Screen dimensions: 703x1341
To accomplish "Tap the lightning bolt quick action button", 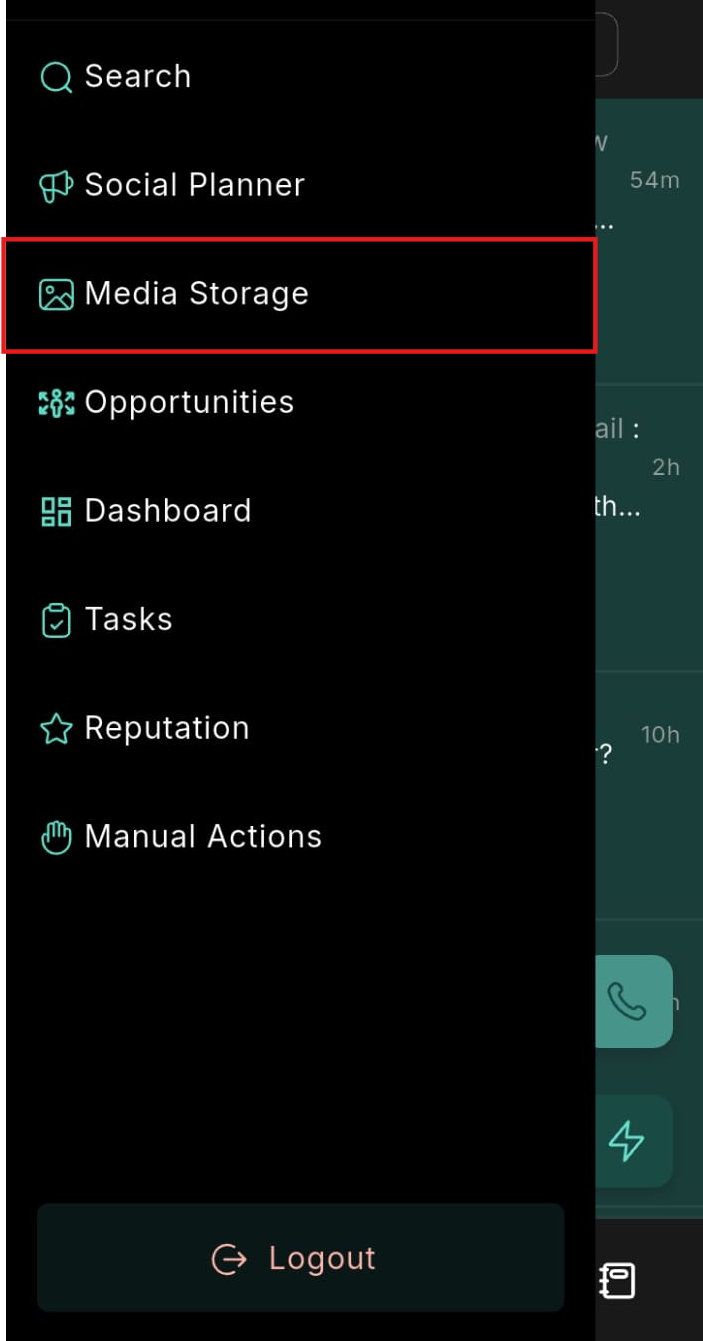I will (629, 1141).
